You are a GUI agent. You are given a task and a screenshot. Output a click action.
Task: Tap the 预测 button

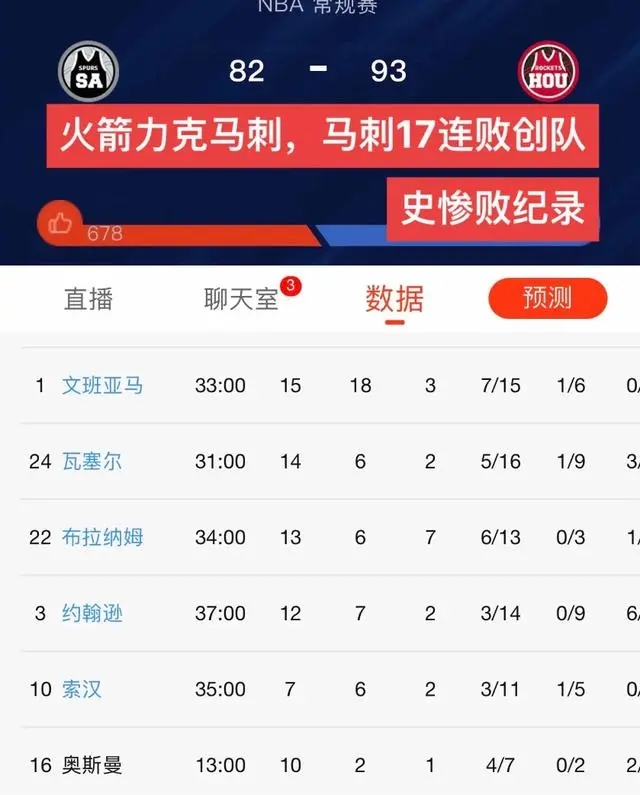pos(547,298)
